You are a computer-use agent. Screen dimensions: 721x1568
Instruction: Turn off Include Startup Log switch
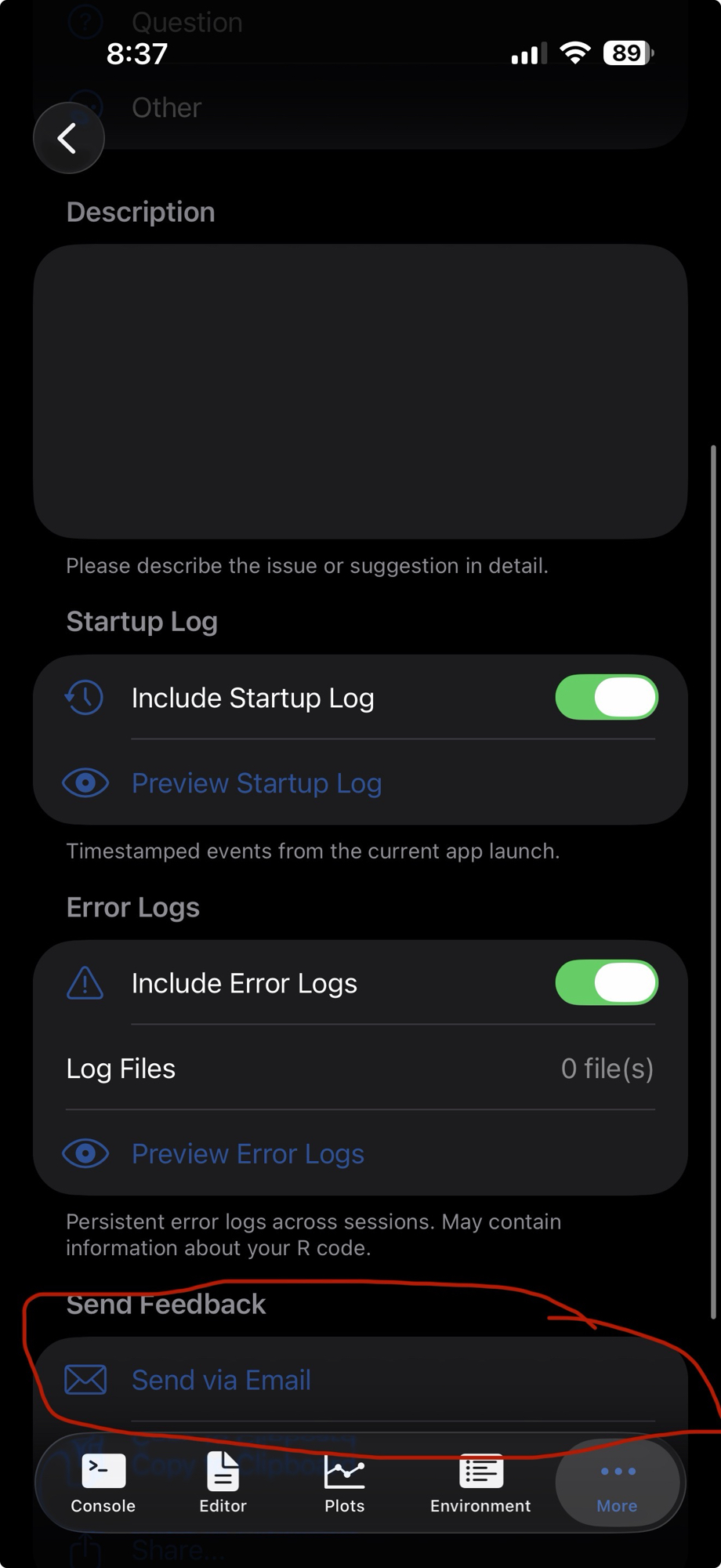606,697
